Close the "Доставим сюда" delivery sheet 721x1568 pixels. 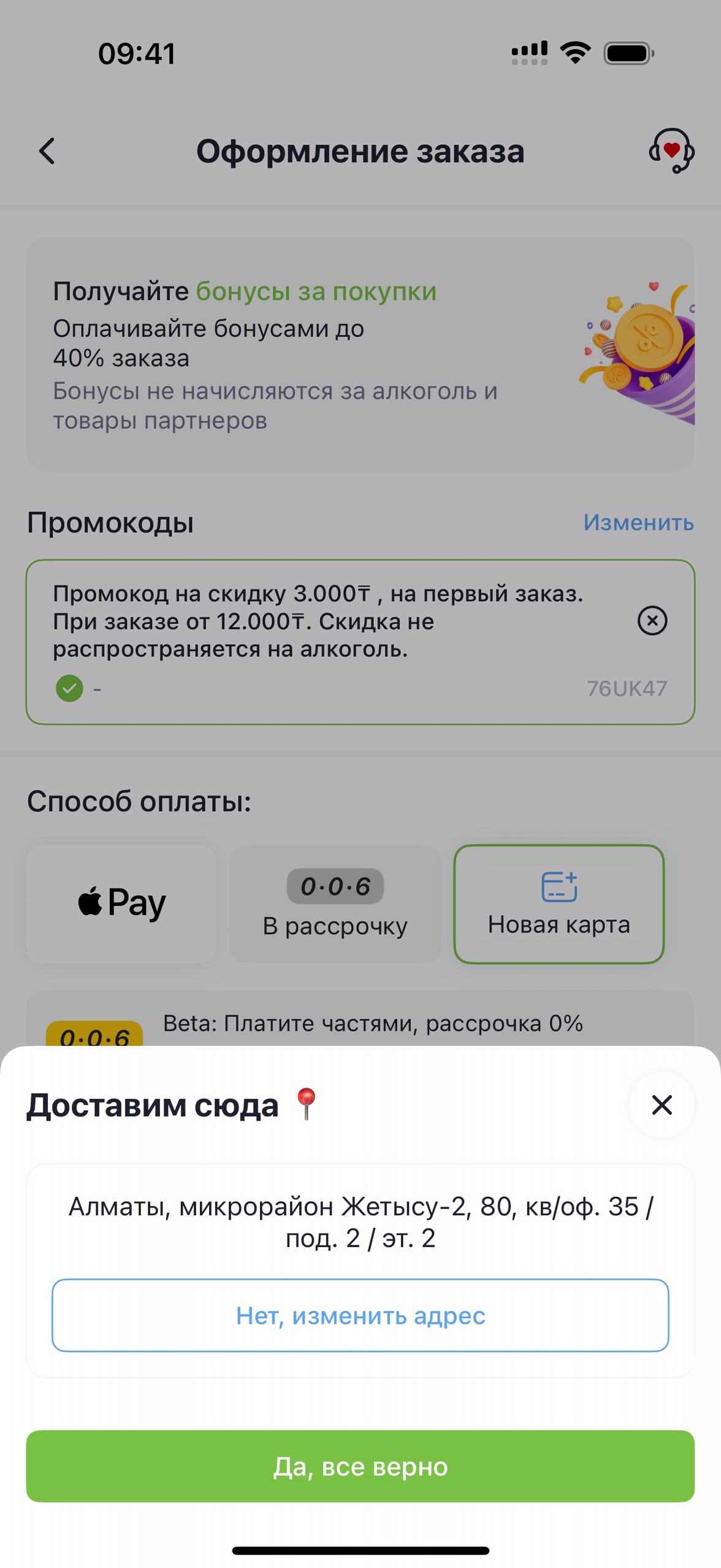pyautogui.click(x=662, y=1104)
